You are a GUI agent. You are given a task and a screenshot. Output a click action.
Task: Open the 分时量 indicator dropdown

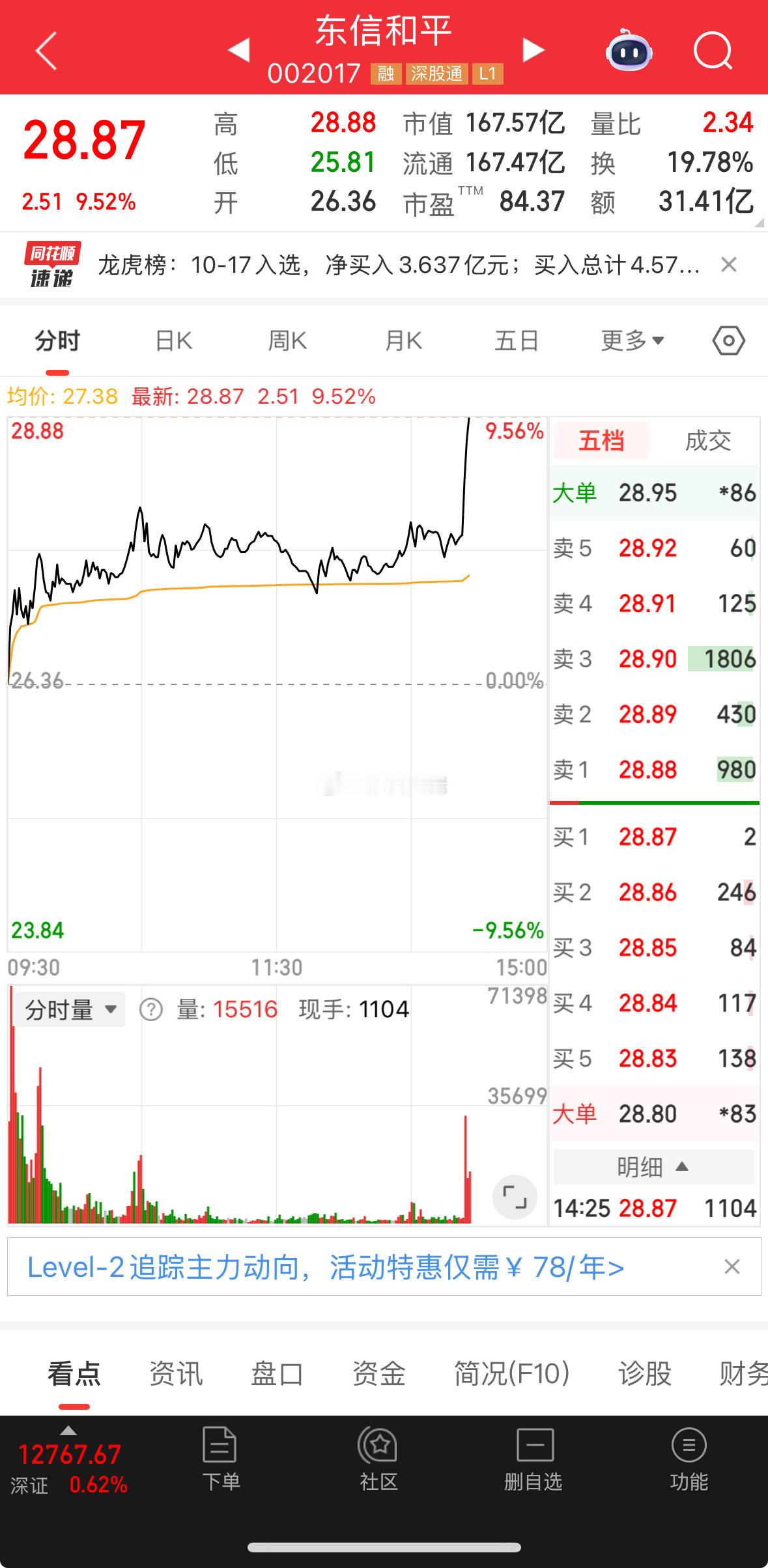click(x=70, y=1010)
